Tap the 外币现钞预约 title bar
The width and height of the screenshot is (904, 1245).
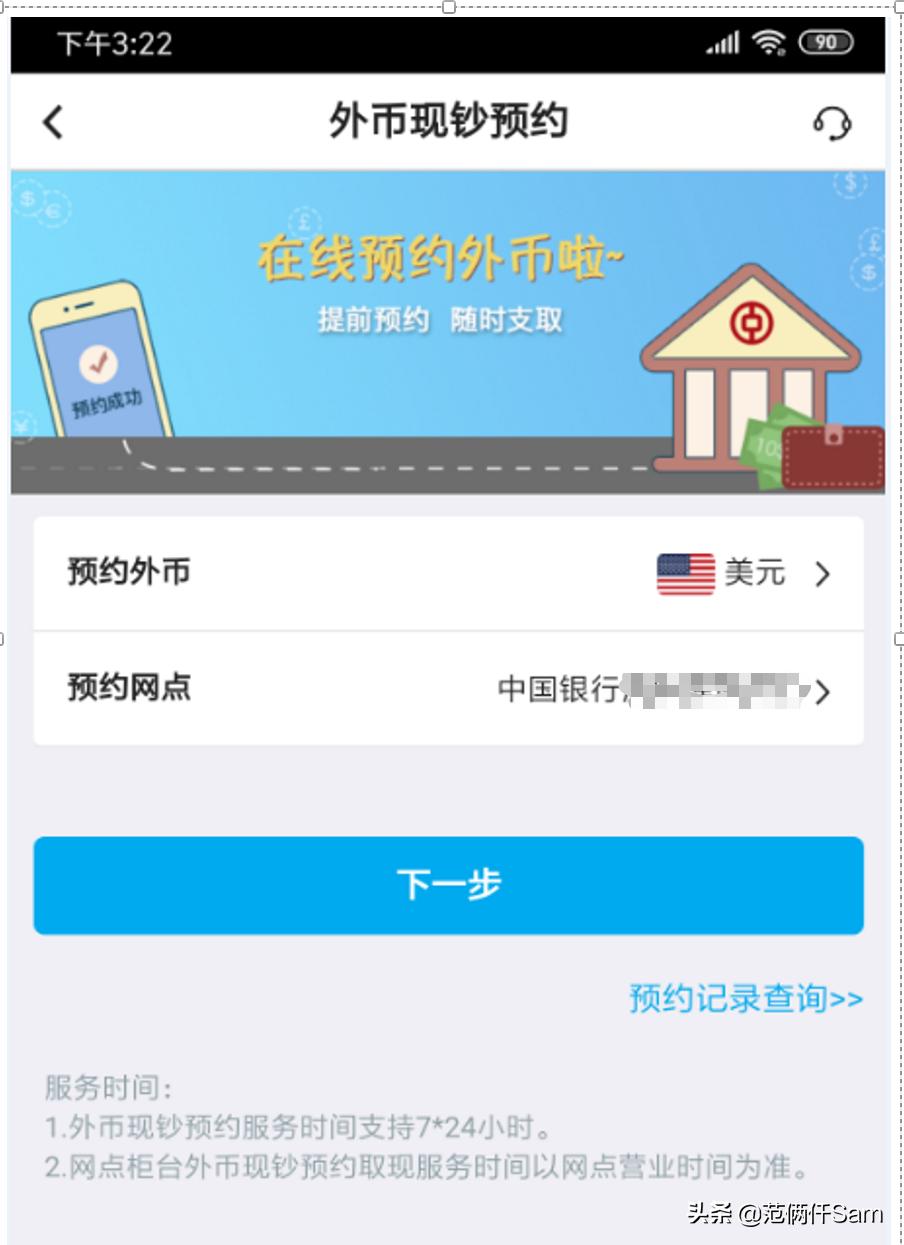[450, 120]
